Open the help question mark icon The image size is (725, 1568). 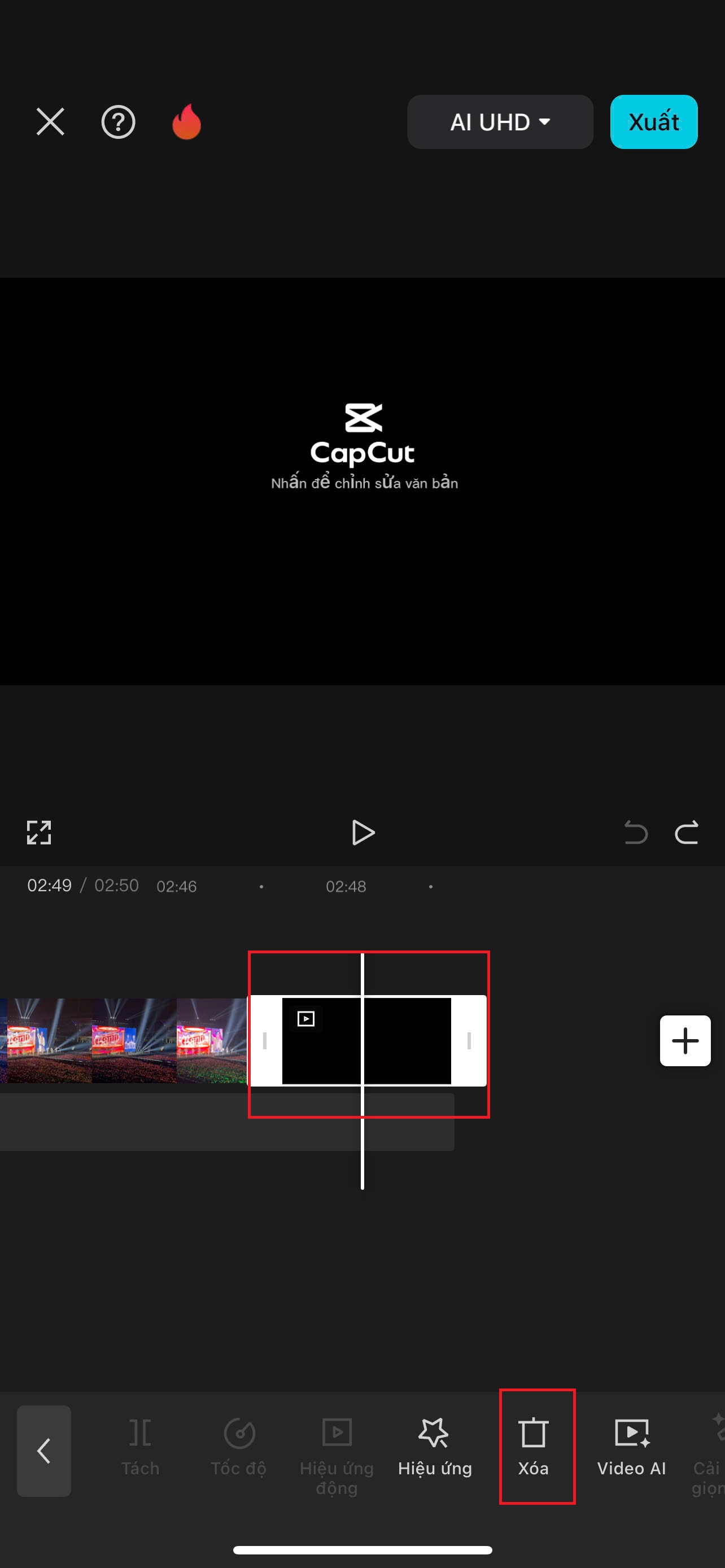118,122
